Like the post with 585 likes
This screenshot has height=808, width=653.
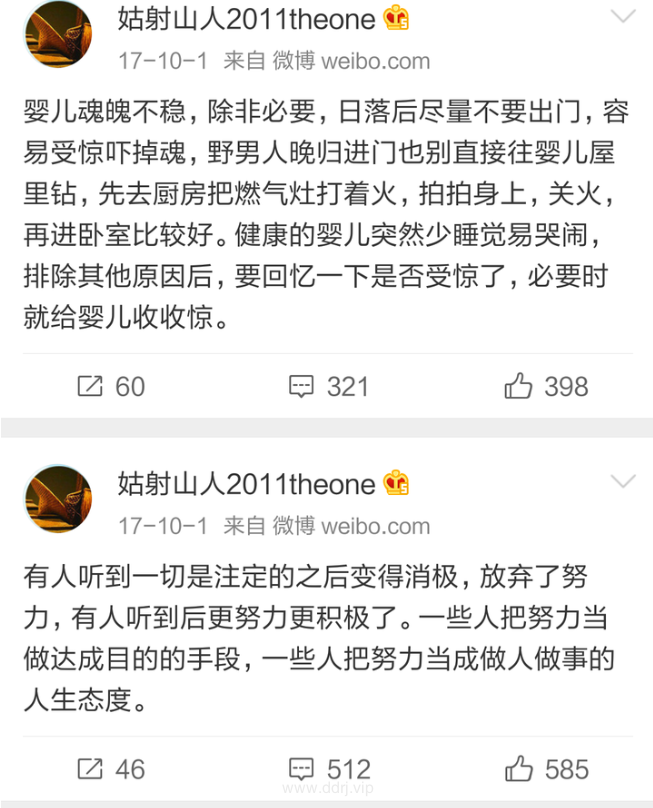546,769
